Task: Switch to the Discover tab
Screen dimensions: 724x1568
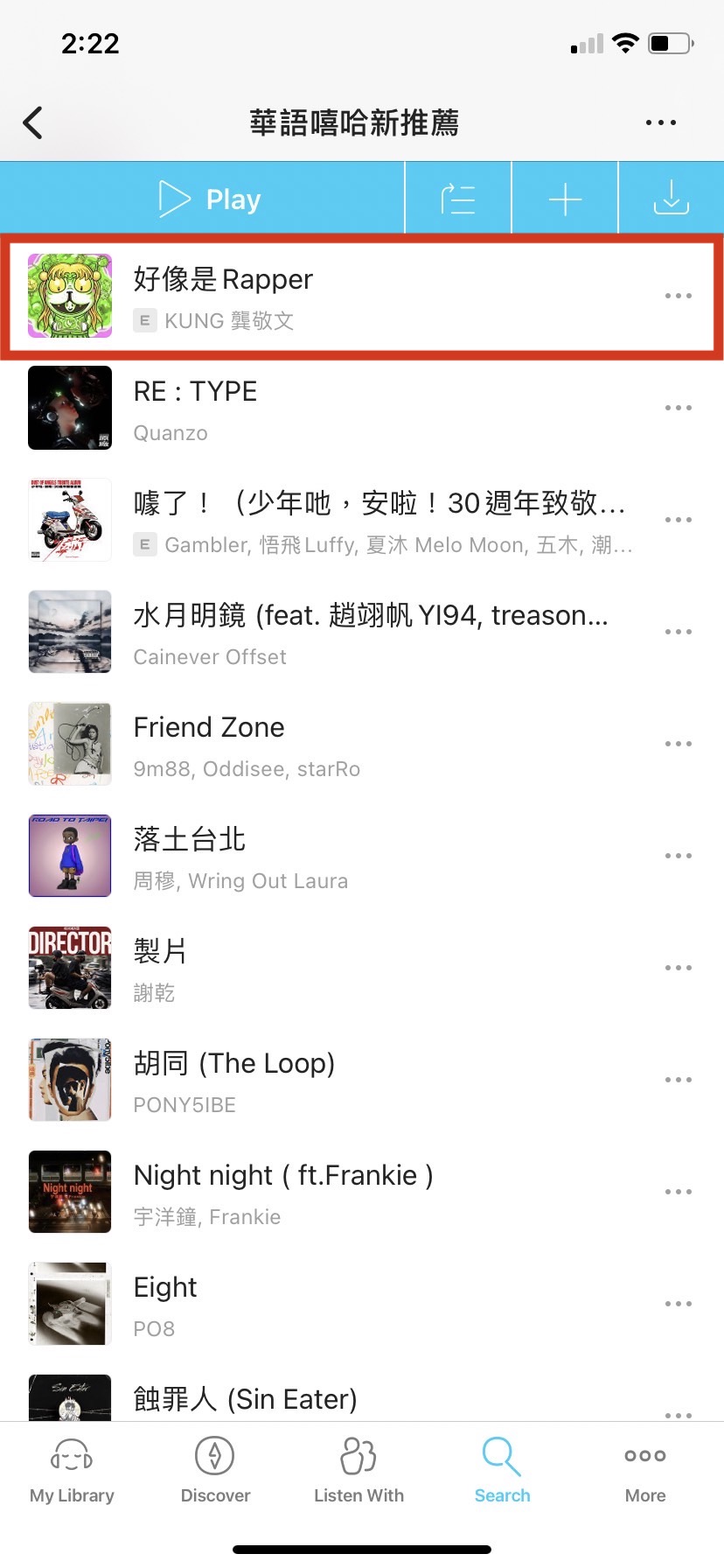Action: pyautogui.click(x=215, y=1472)
